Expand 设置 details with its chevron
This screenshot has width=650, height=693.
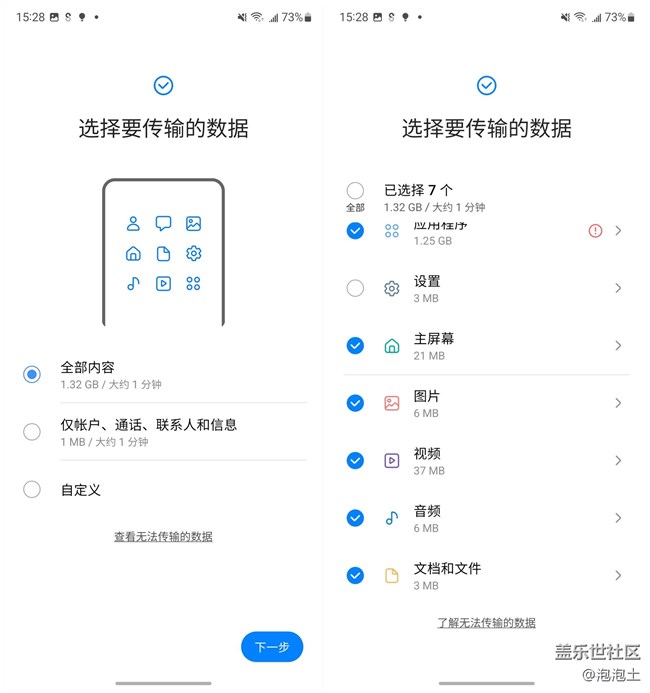[x=619, y=288]
